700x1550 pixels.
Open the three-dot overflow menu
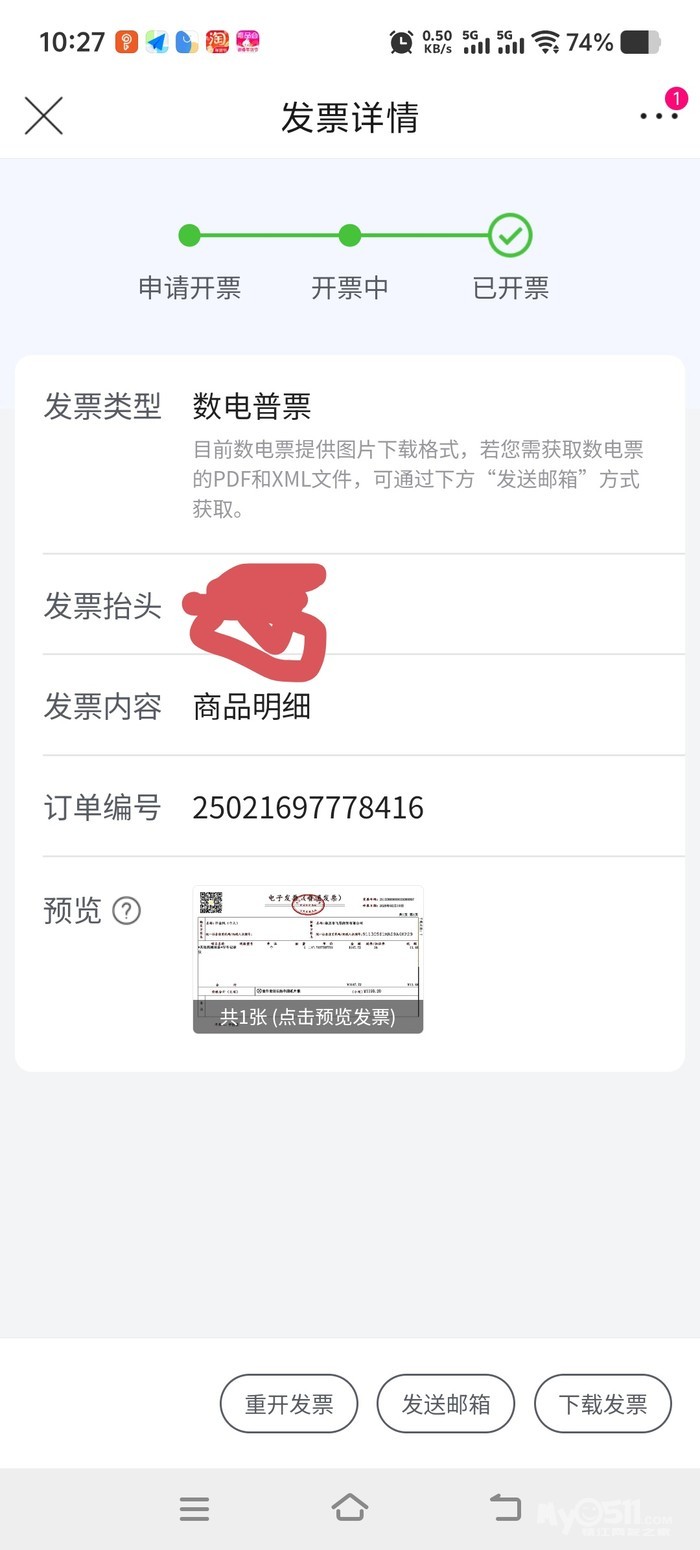[x=659, y=116]
